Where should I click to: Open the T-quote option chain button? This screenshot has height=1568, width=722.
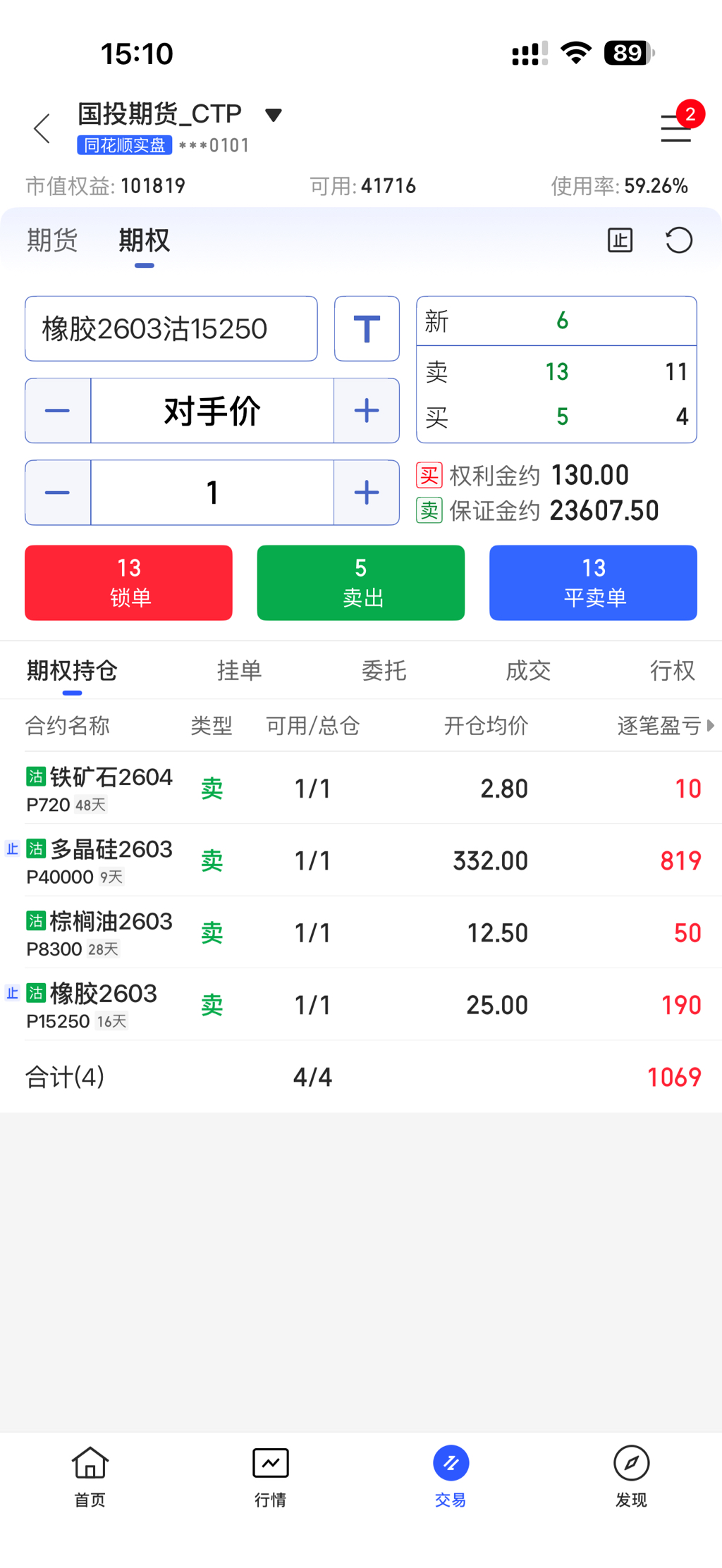pos(367,329)
